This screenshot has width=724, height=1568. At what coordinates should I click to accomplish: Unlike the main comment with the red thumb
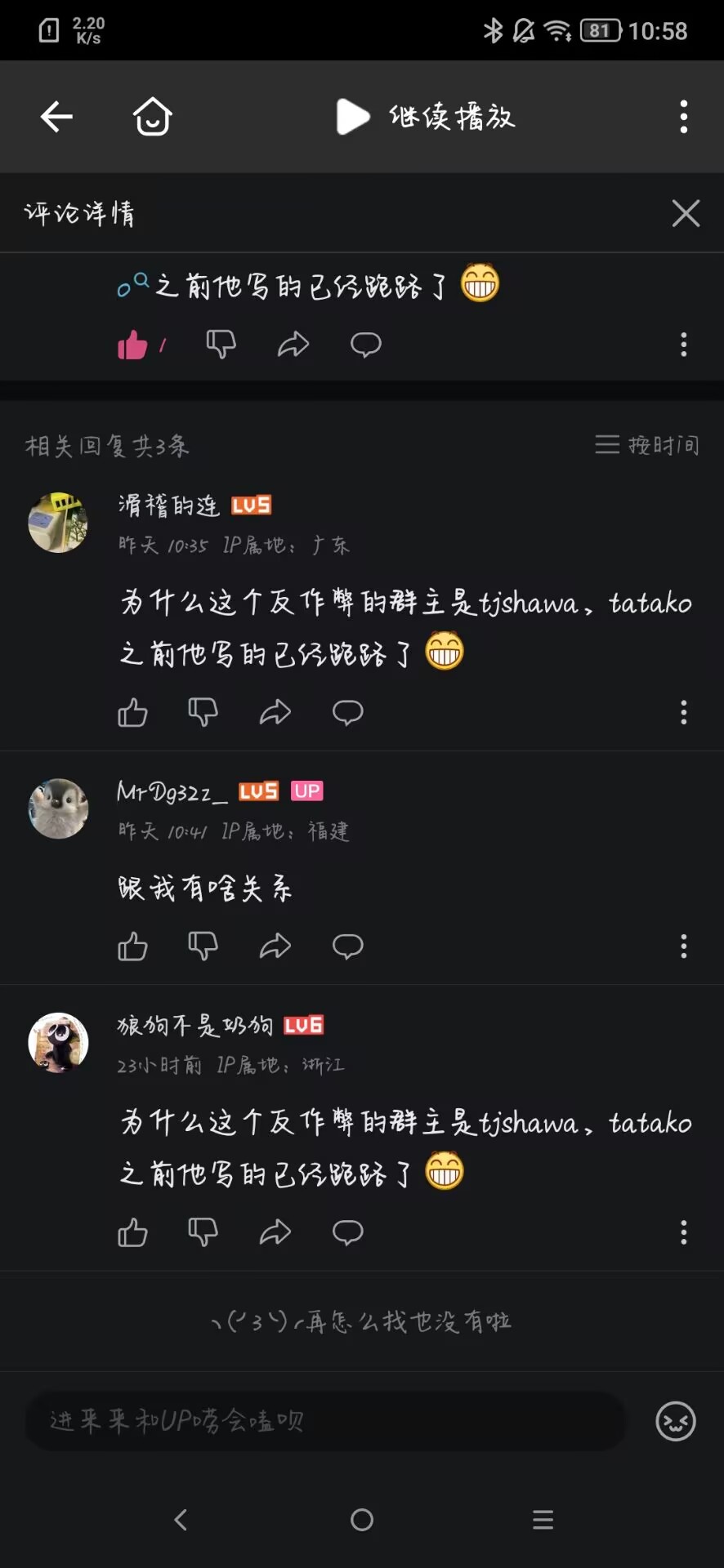132,345
